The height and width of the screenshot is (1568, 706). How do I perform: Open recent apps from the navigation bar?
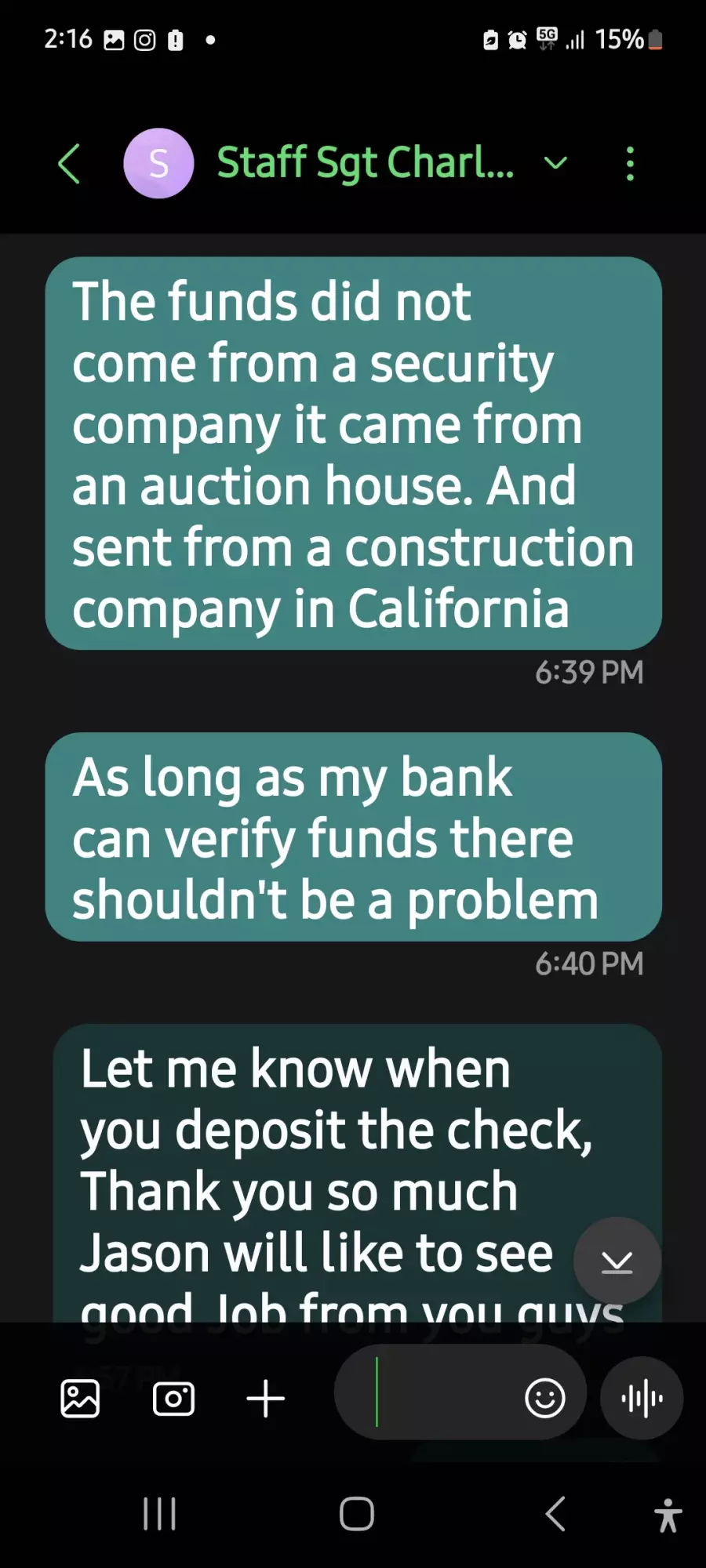[159, 1514]
